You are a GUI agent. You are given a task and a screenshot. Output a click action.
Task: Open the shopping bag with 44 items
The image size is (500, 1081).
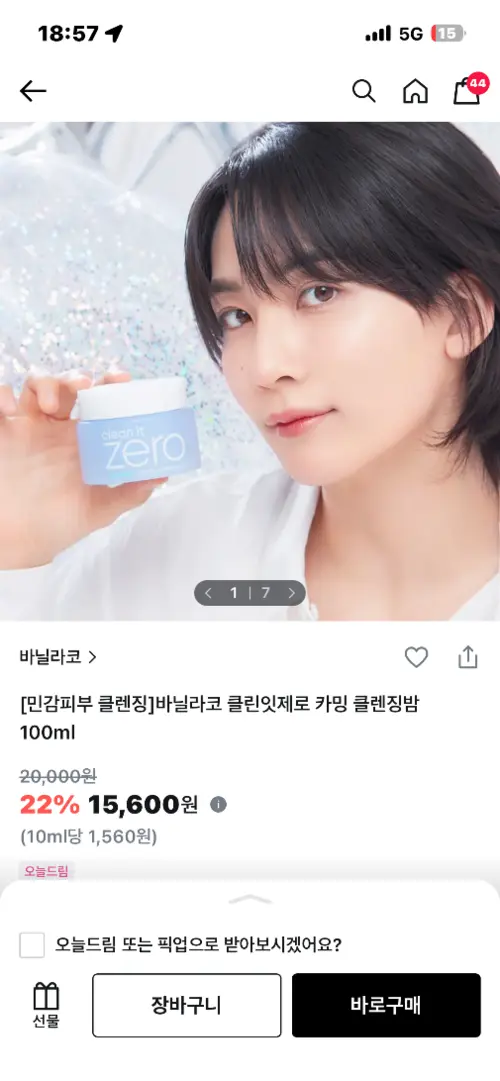(x=469, y=89)
